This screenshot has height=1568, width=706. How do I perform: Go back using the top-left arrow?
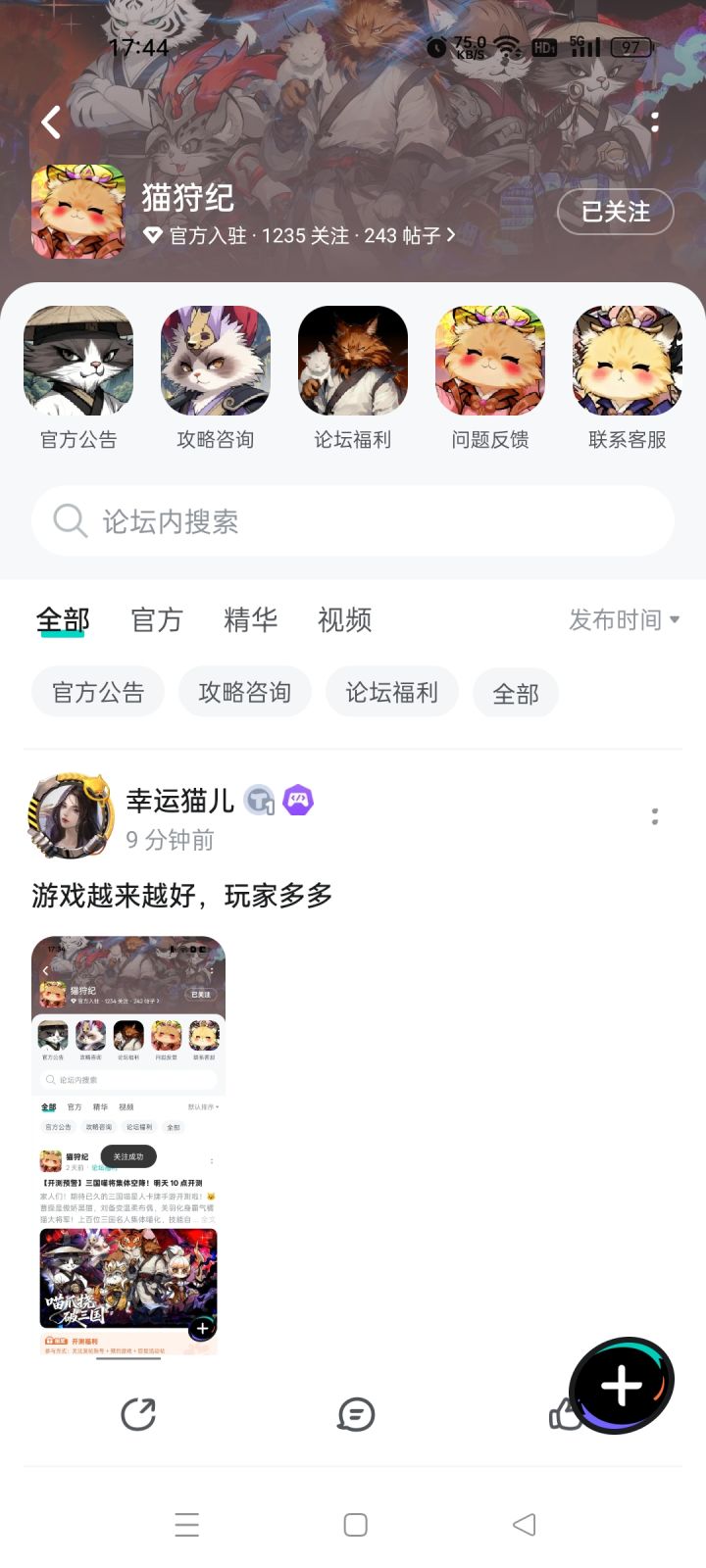click(52, 122)
